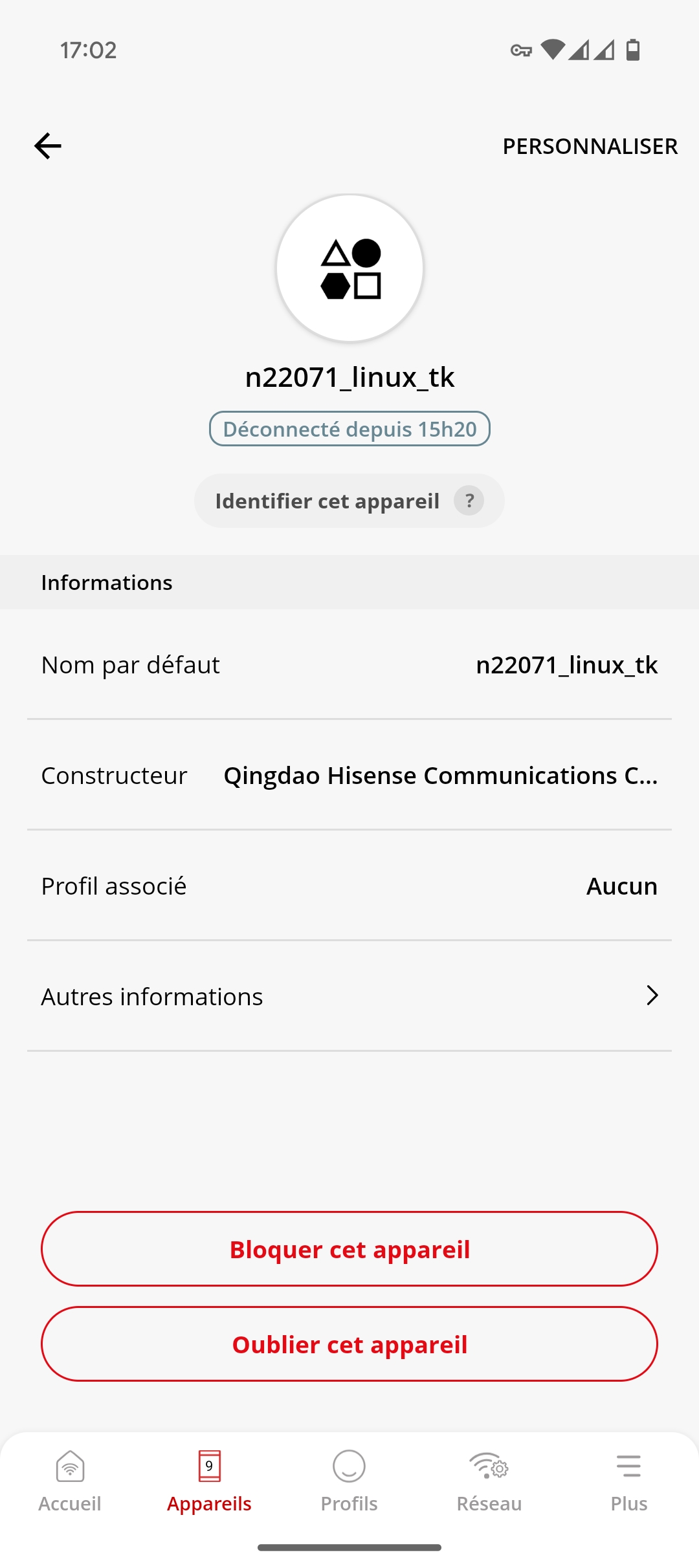Open the Appareils tab
The width and height of the screenshot is (699, 1568).
coord(209,1481)
